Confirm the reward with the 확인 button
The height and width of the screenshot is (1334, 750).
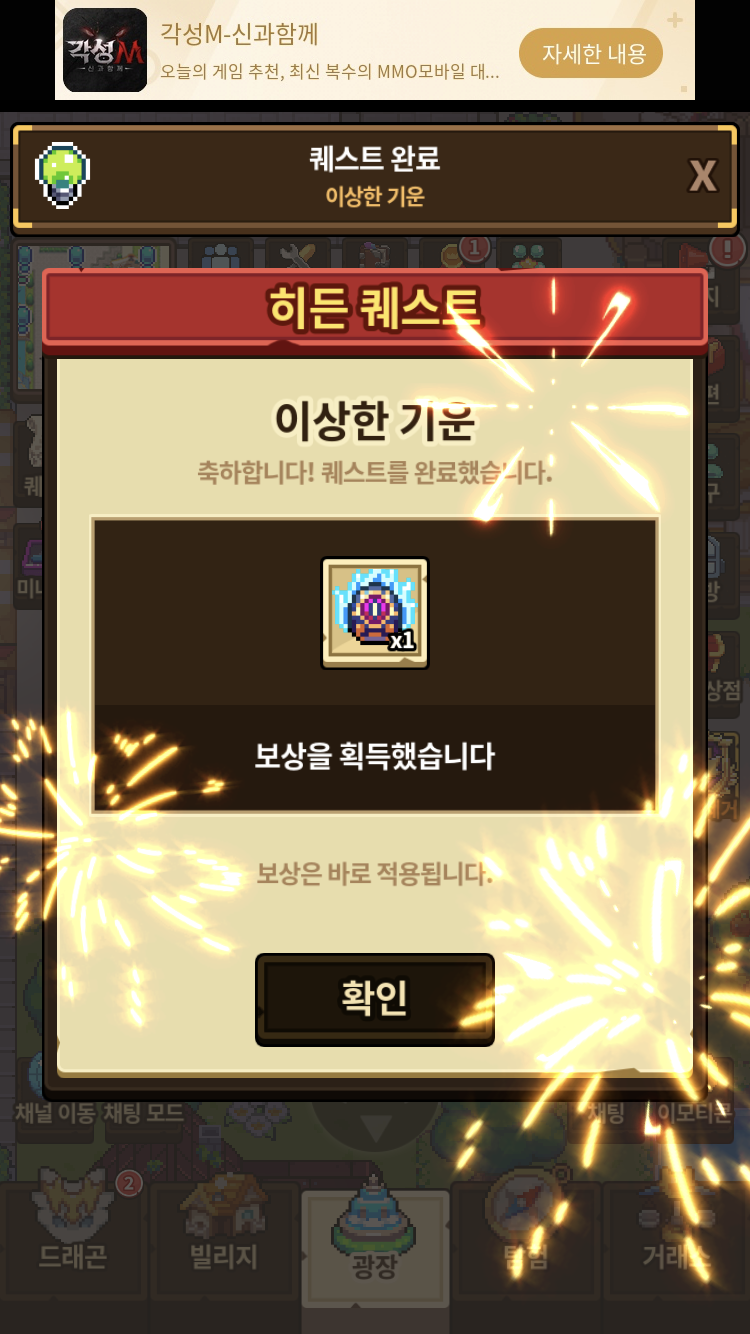(x=374, y=999)
